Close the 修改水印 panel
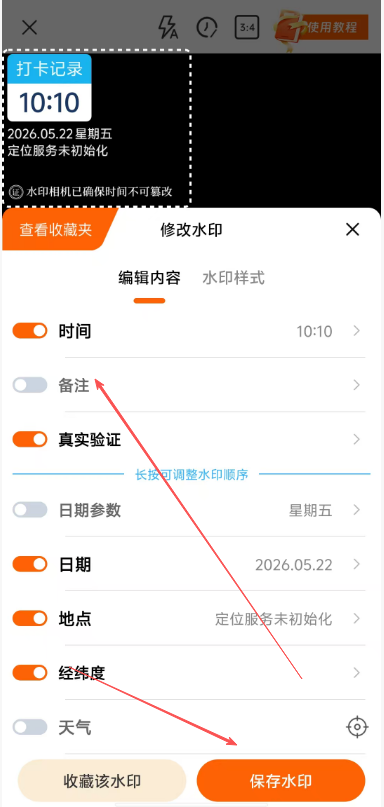 point(353,230)
